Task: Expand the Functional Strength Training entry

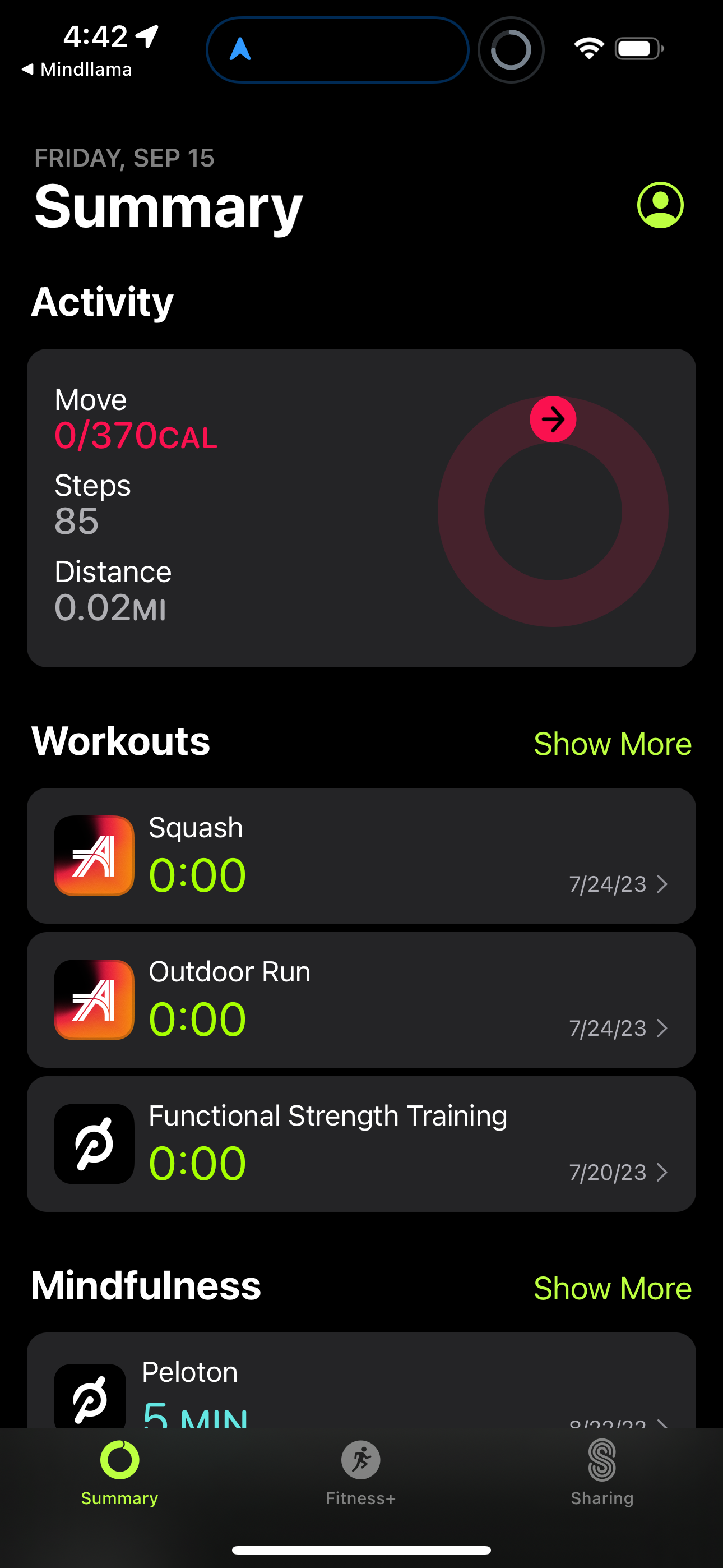Action: coord(662,1172)
